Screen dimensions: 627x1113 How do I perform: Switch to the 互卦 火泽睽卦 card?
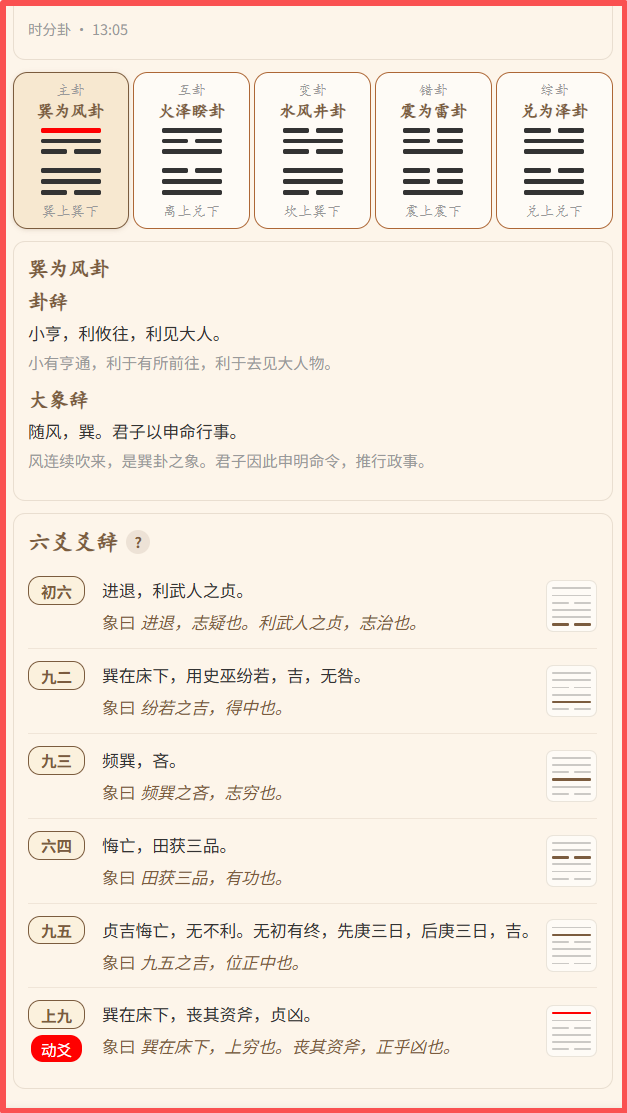(192, 150)
